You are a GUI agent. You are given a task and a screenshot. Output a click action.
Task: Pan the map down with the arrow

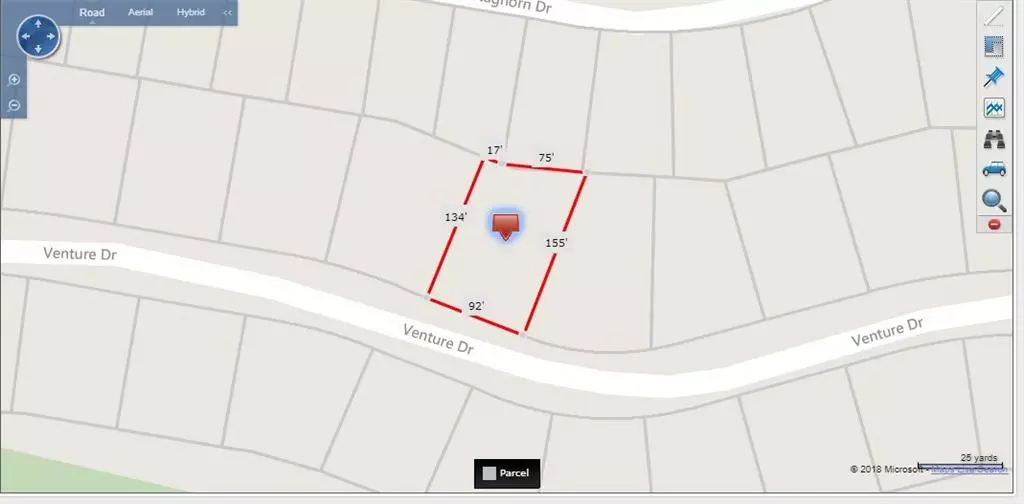click(39, 50)
